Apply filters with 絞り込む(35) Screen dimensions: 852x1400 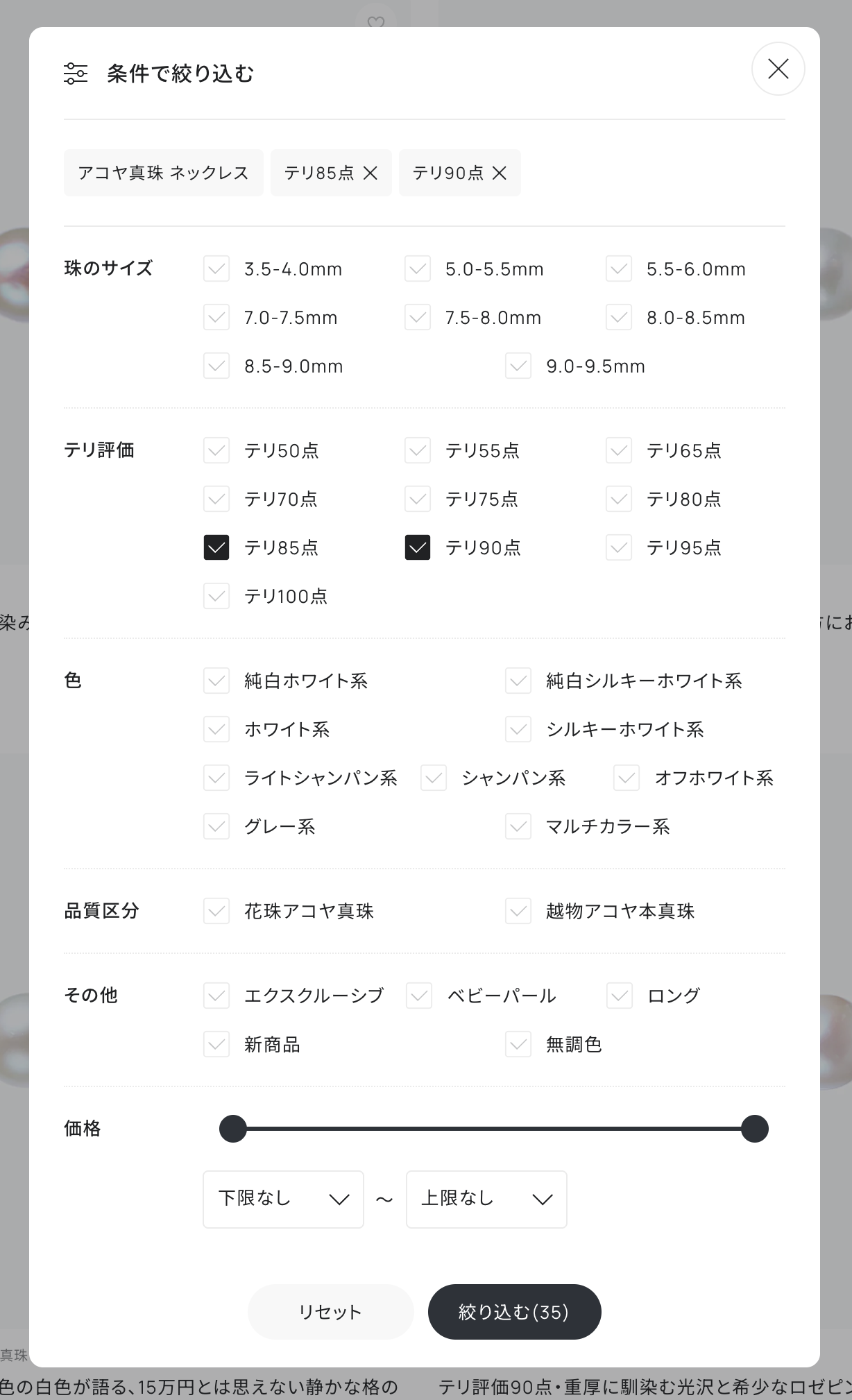coord(514,1312)
